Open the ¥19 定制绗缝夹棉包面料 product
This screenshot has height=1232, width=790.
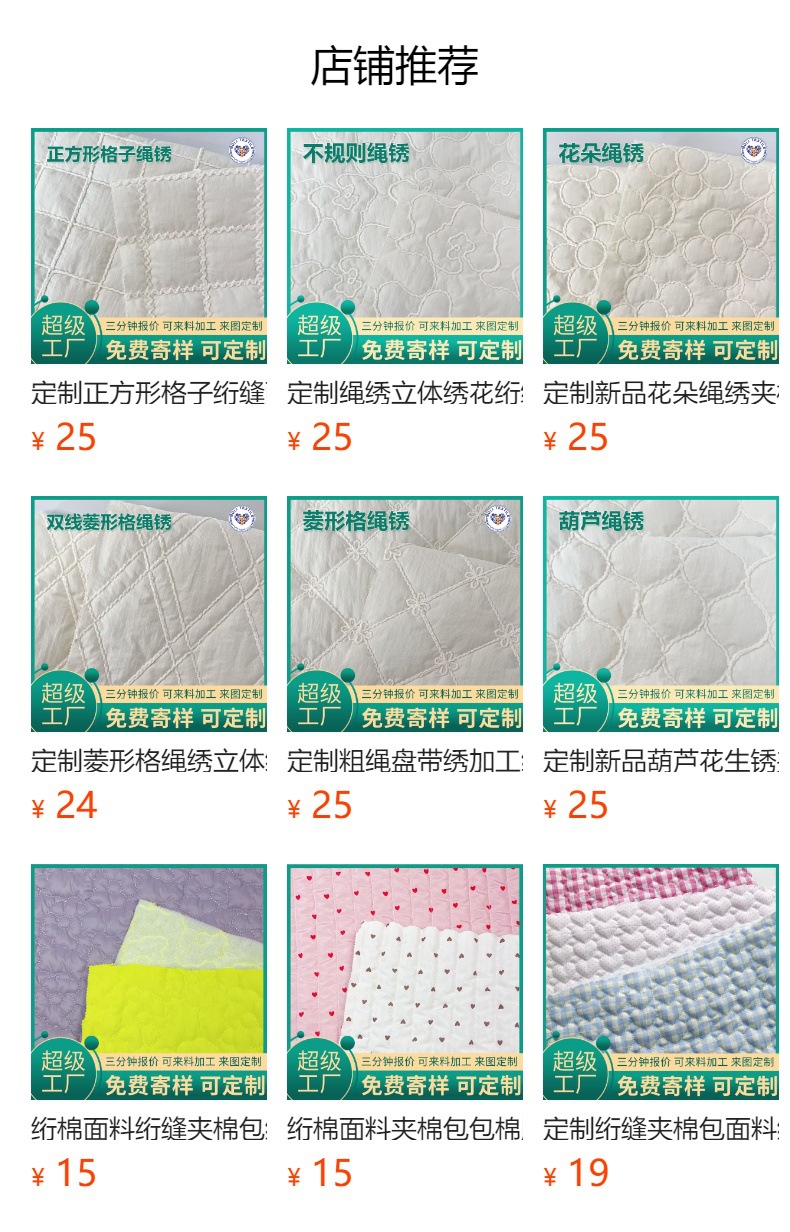click(x=660, y=982)
